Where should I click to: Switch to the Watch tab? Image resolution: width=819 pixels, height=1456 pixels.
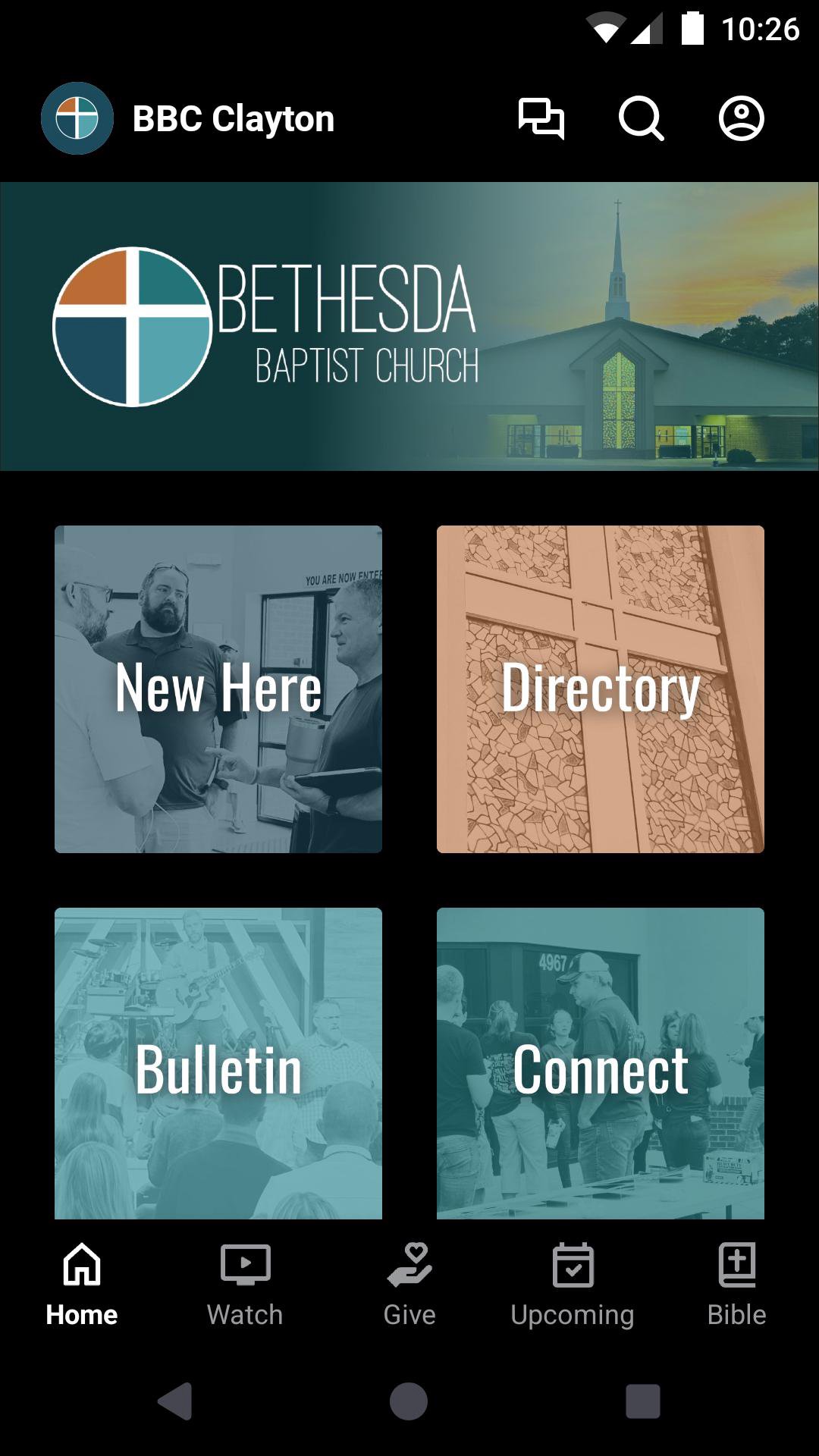245,1286
